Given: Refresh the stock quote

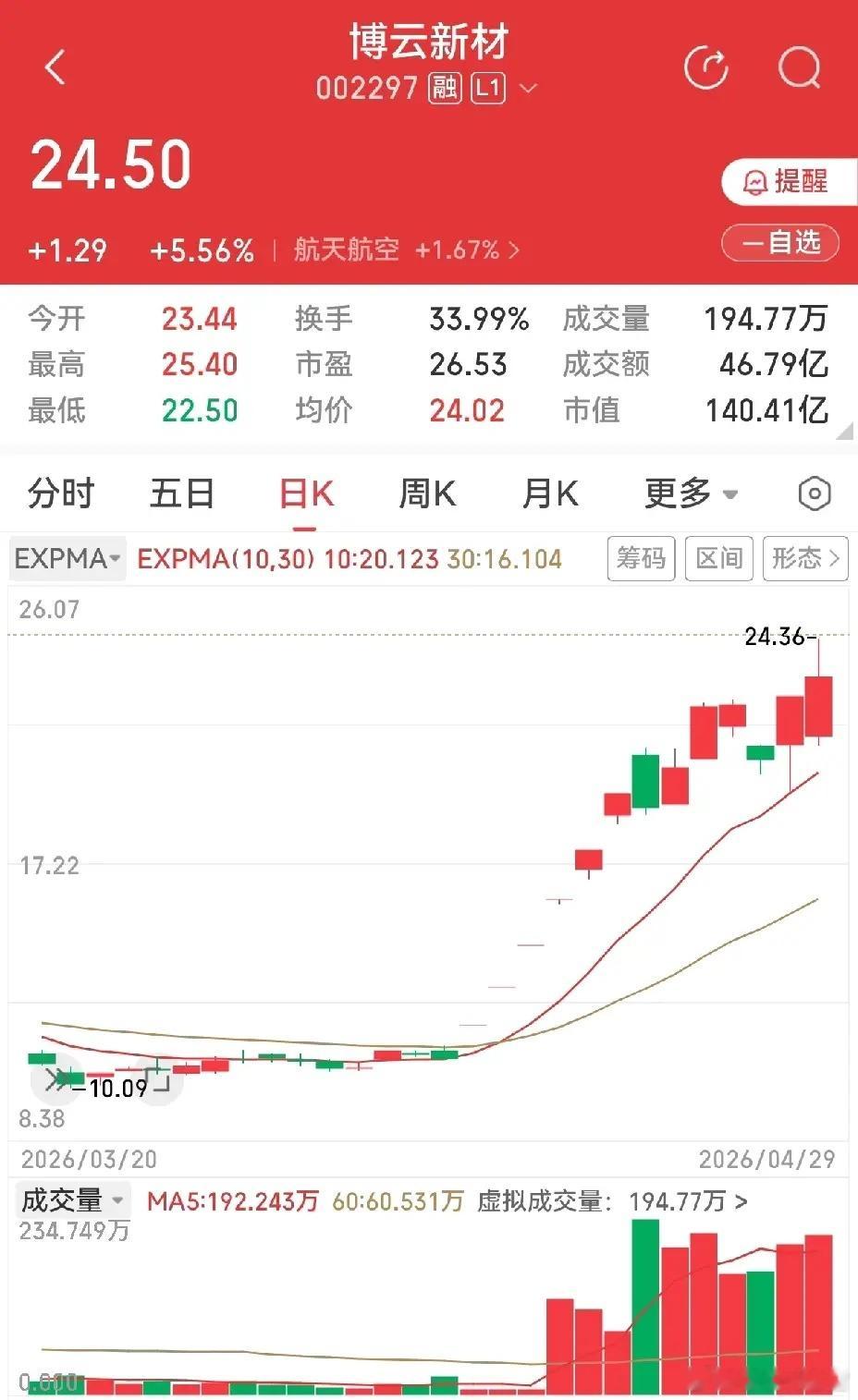Looking at the screenshot, I should click(x=706, y=67).
